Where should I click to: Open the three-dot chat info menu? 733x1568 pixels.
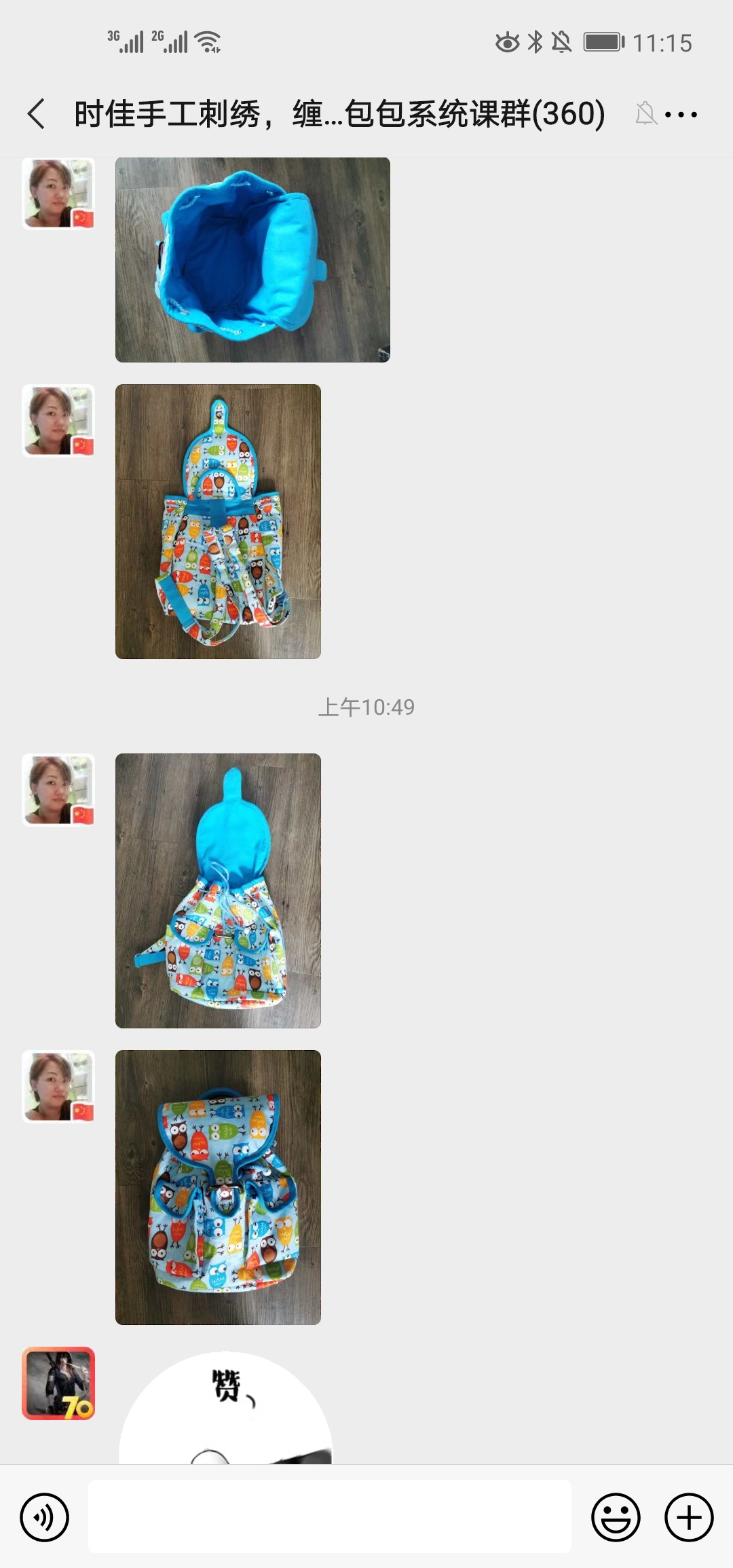tap(681, 114)
